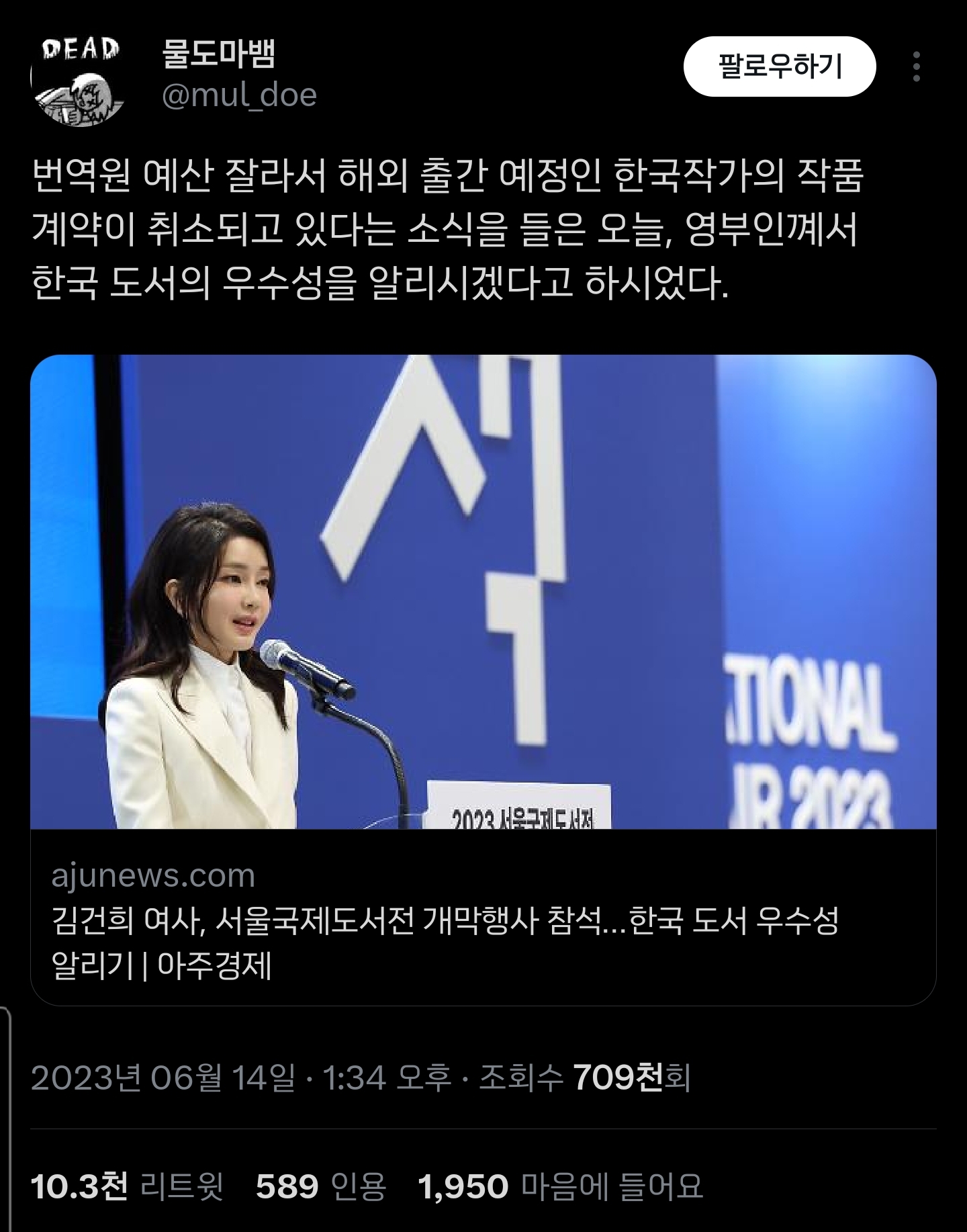View the 589 인용 quotes
The width and height of the screenshot is (967, 1232).
tap(321, 1186)
